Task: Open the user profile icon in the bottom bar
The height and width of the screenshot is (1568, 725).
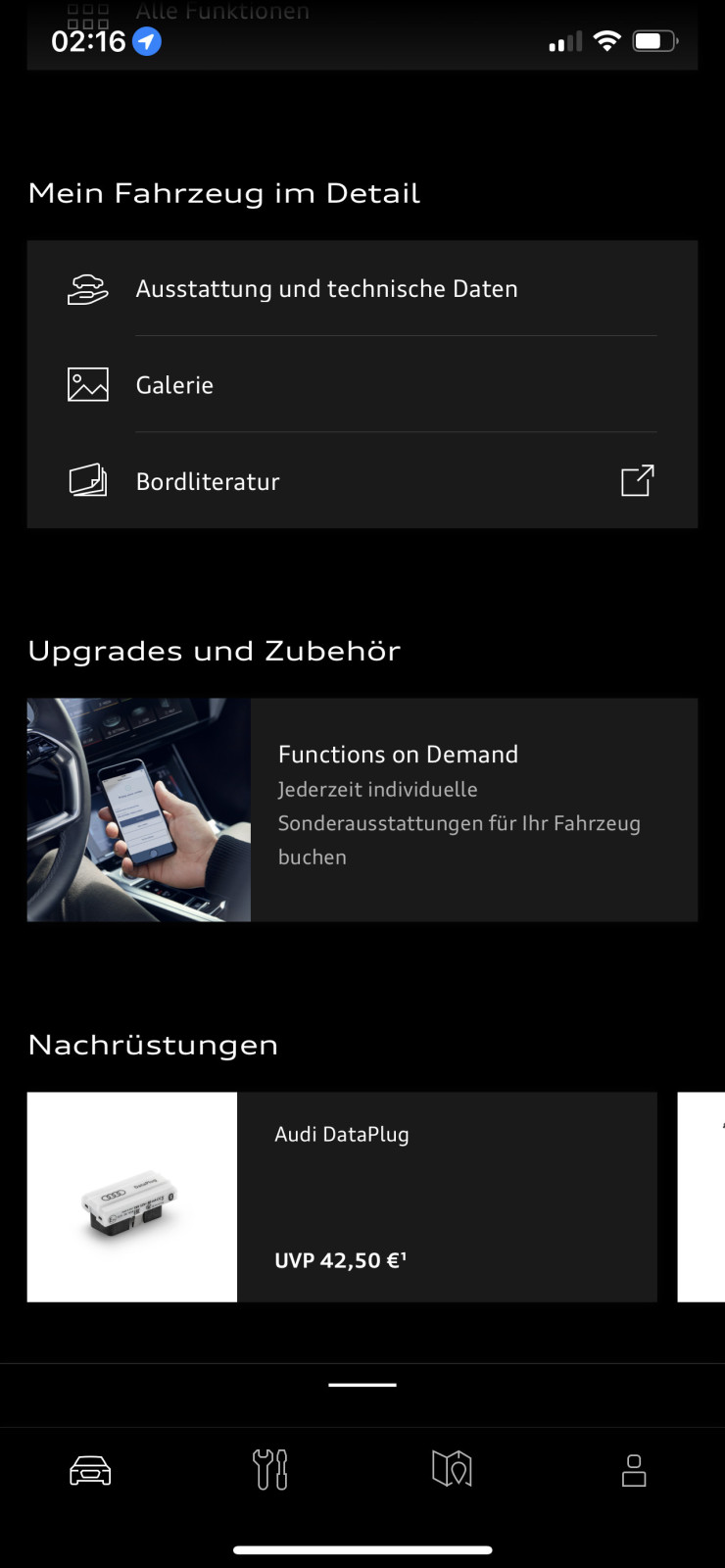Action: click(x=634, y=1468)
